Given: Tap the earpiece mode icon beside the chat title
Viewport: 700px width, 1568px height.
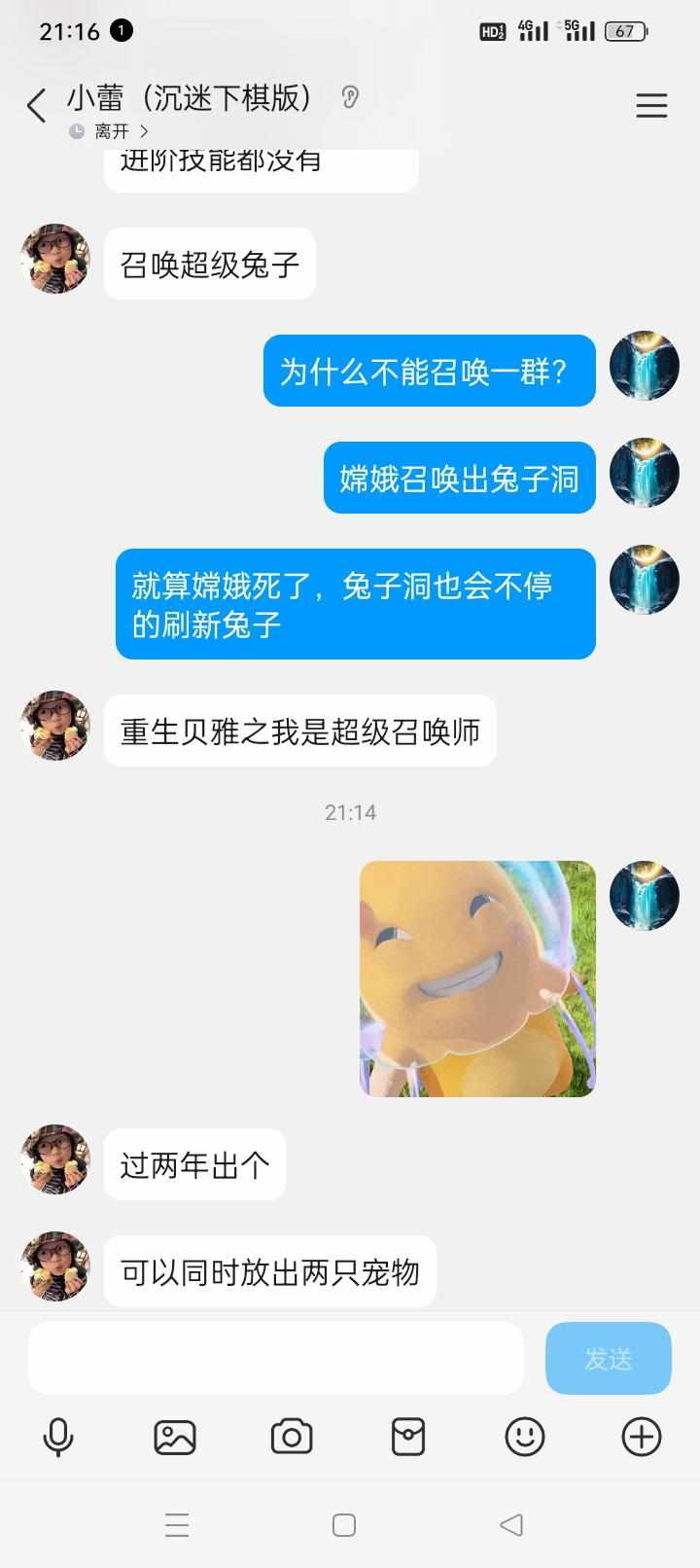Looking at the screenshot, I should [350, 97].
